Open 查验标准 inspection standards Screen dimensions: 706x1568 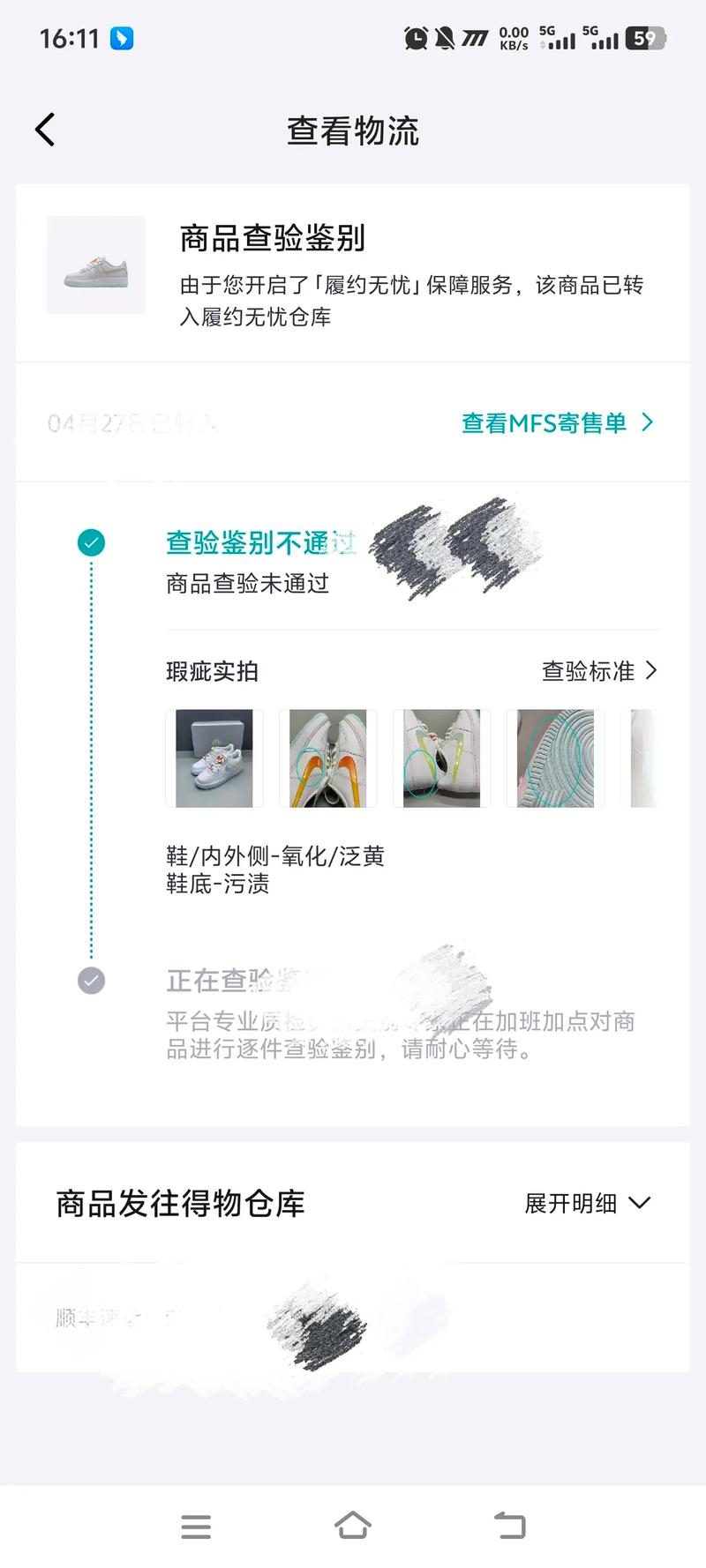coord(598,671)
